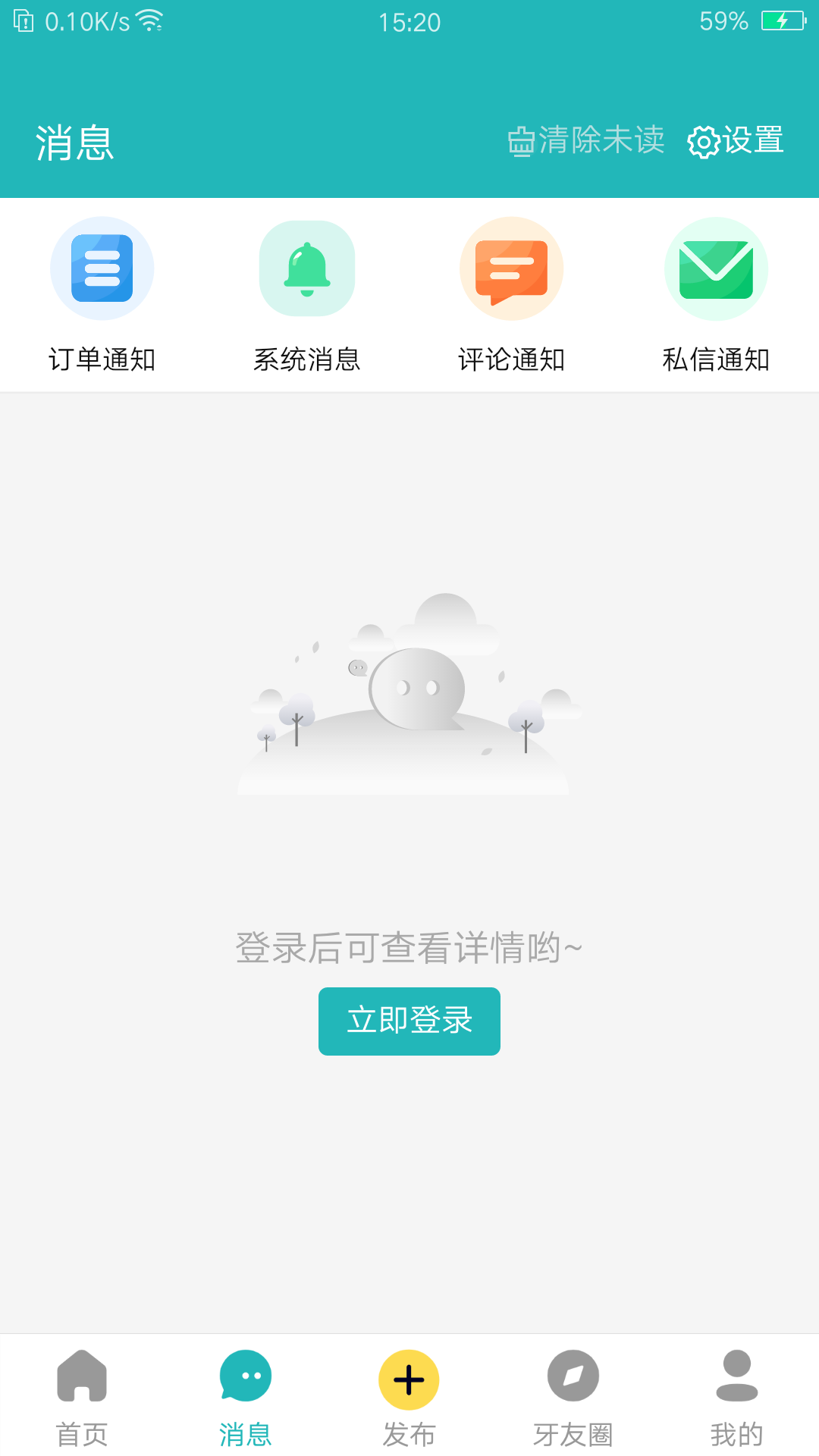Tap the 立即登录 button

[x=409, y=1021]
